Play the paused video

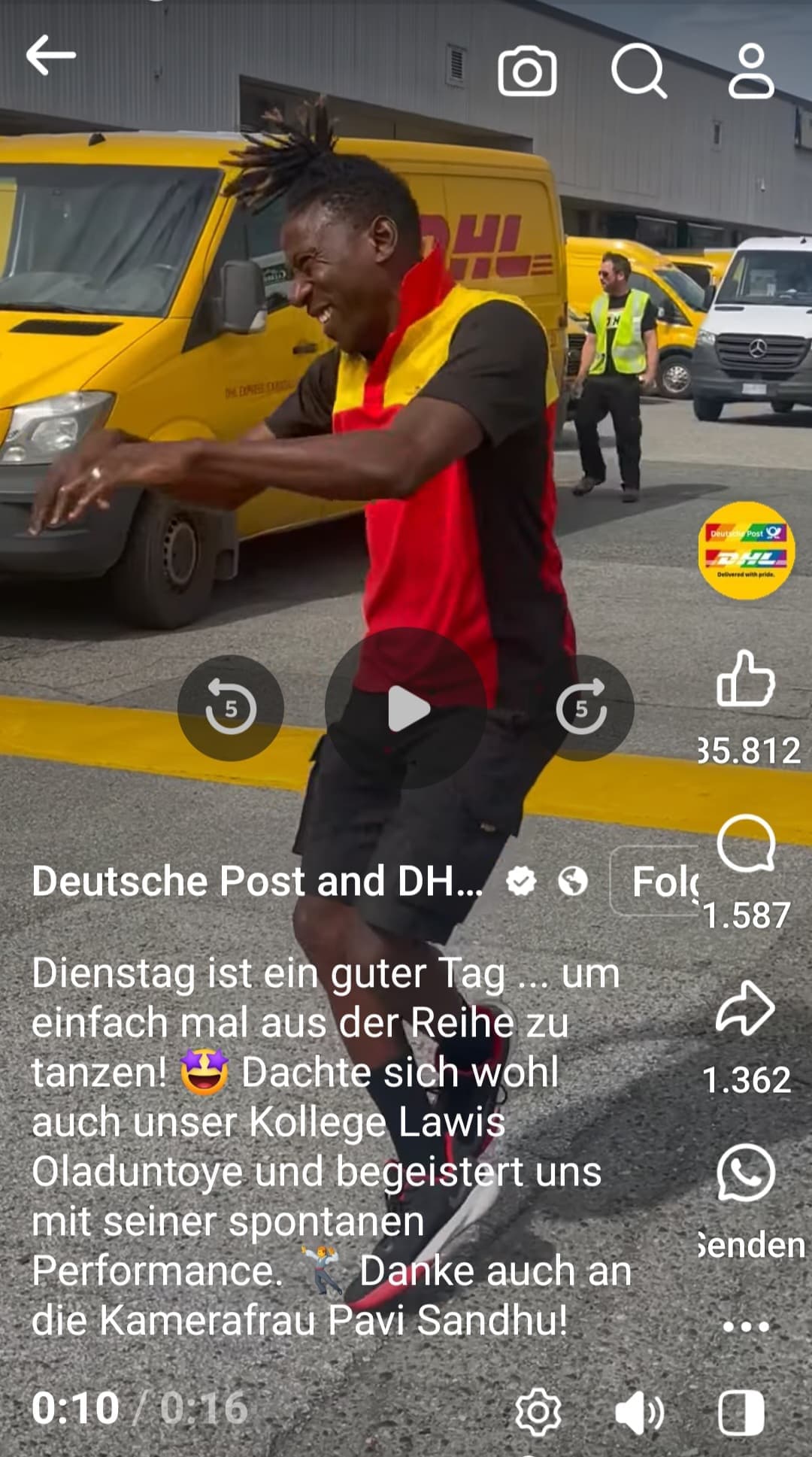(x=407, y=709)
